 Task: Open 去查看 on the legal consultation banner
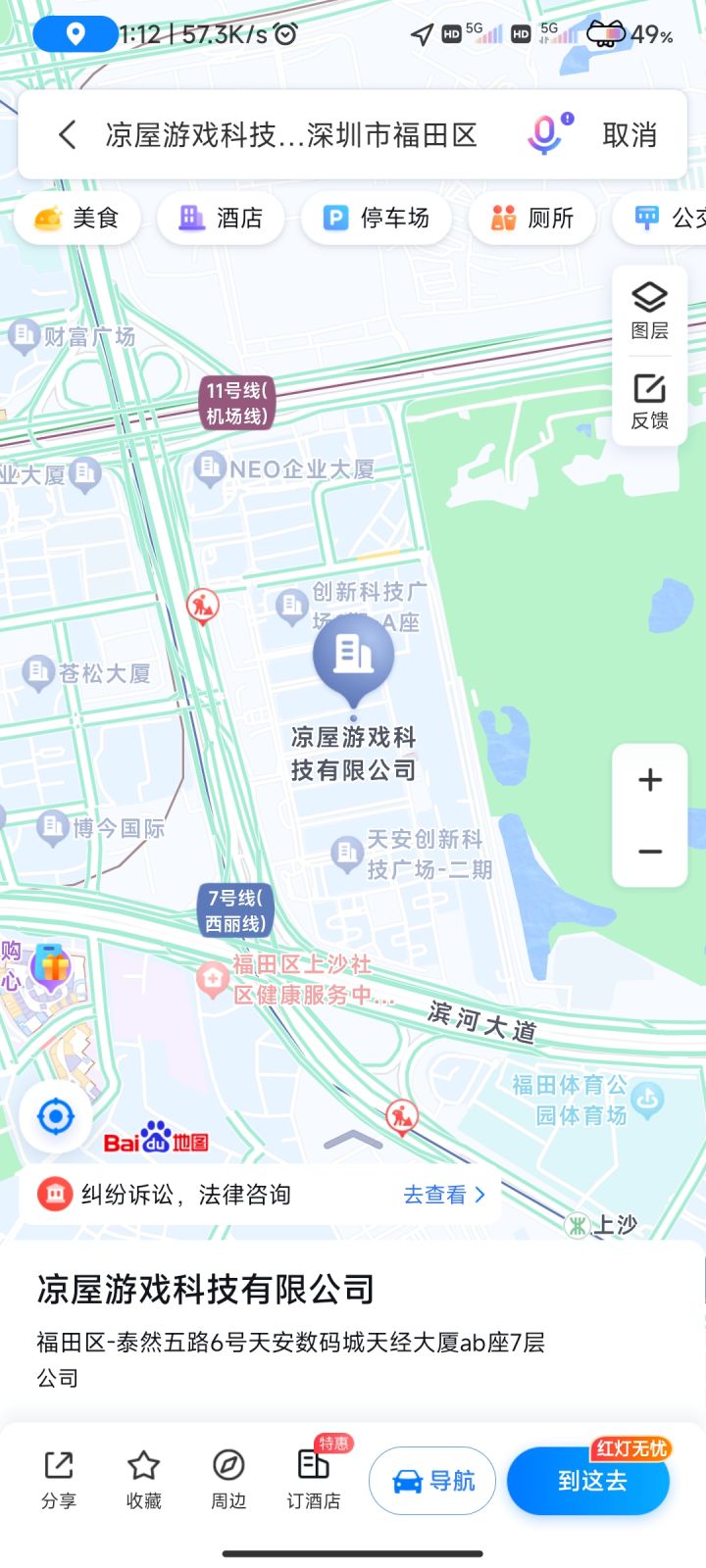click(444, 1195)
